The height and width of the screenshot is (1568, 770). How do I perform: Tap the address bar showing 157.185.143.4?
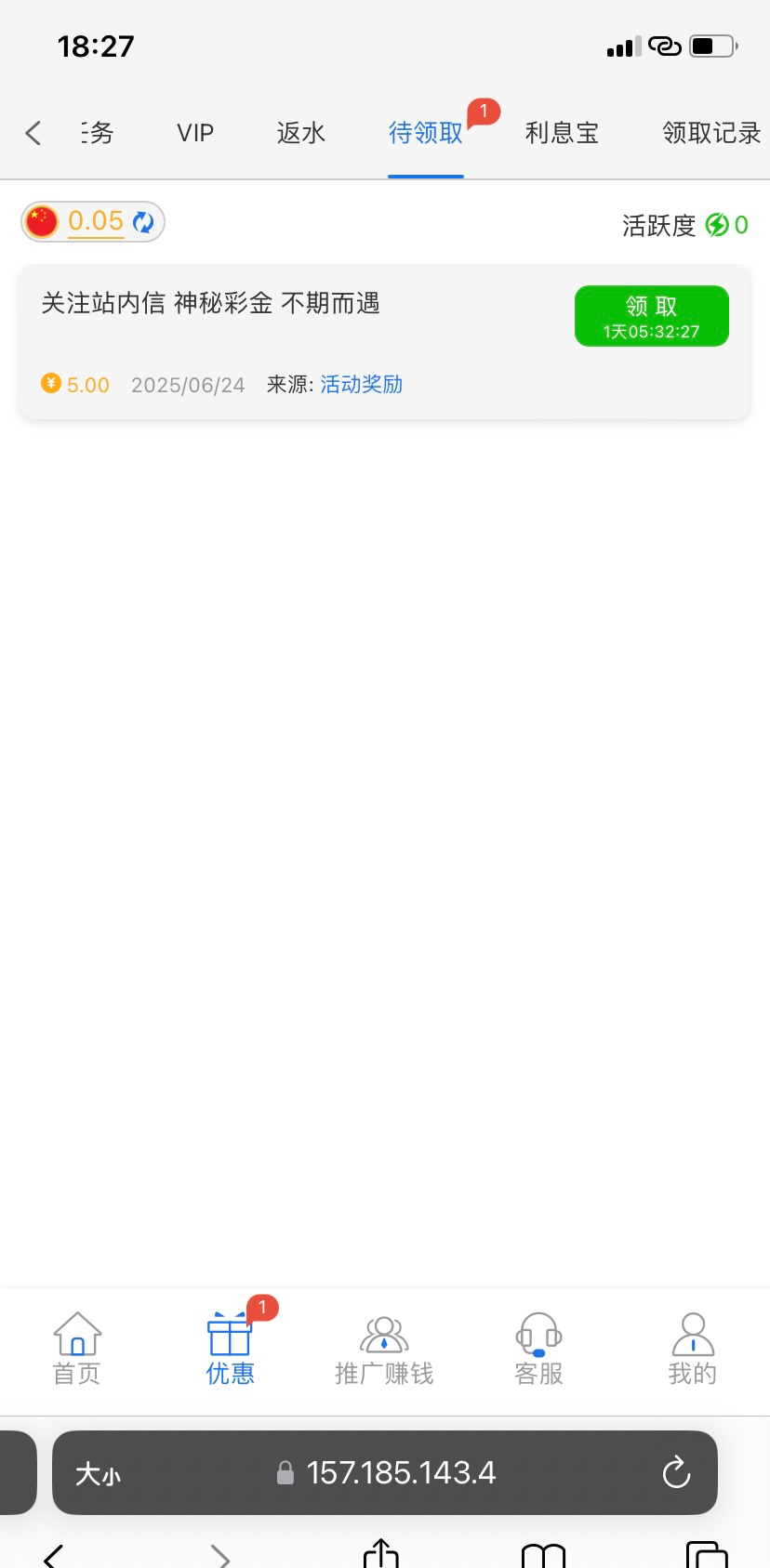tap(400, 1472)
